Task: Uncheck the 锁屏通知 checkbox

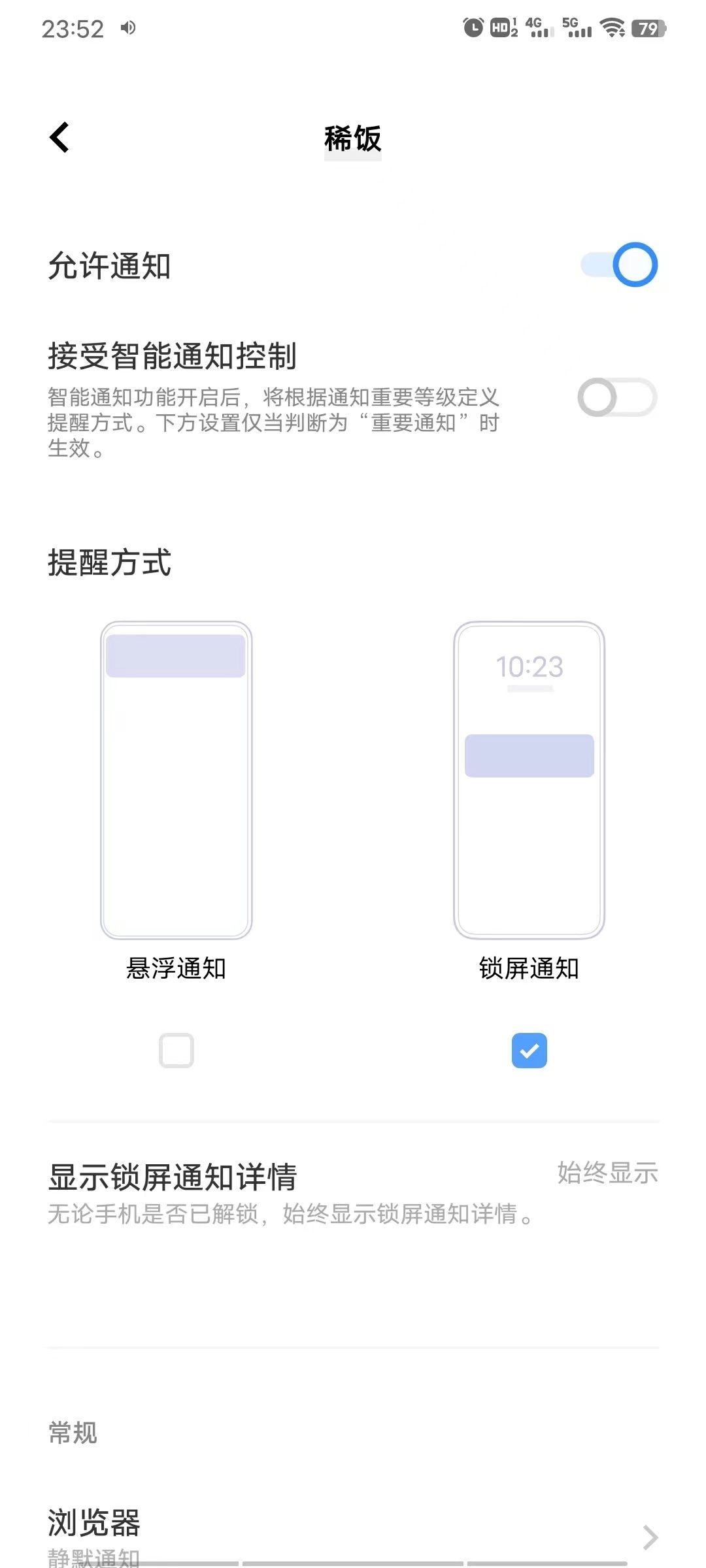Action: tap(529, 1051)
